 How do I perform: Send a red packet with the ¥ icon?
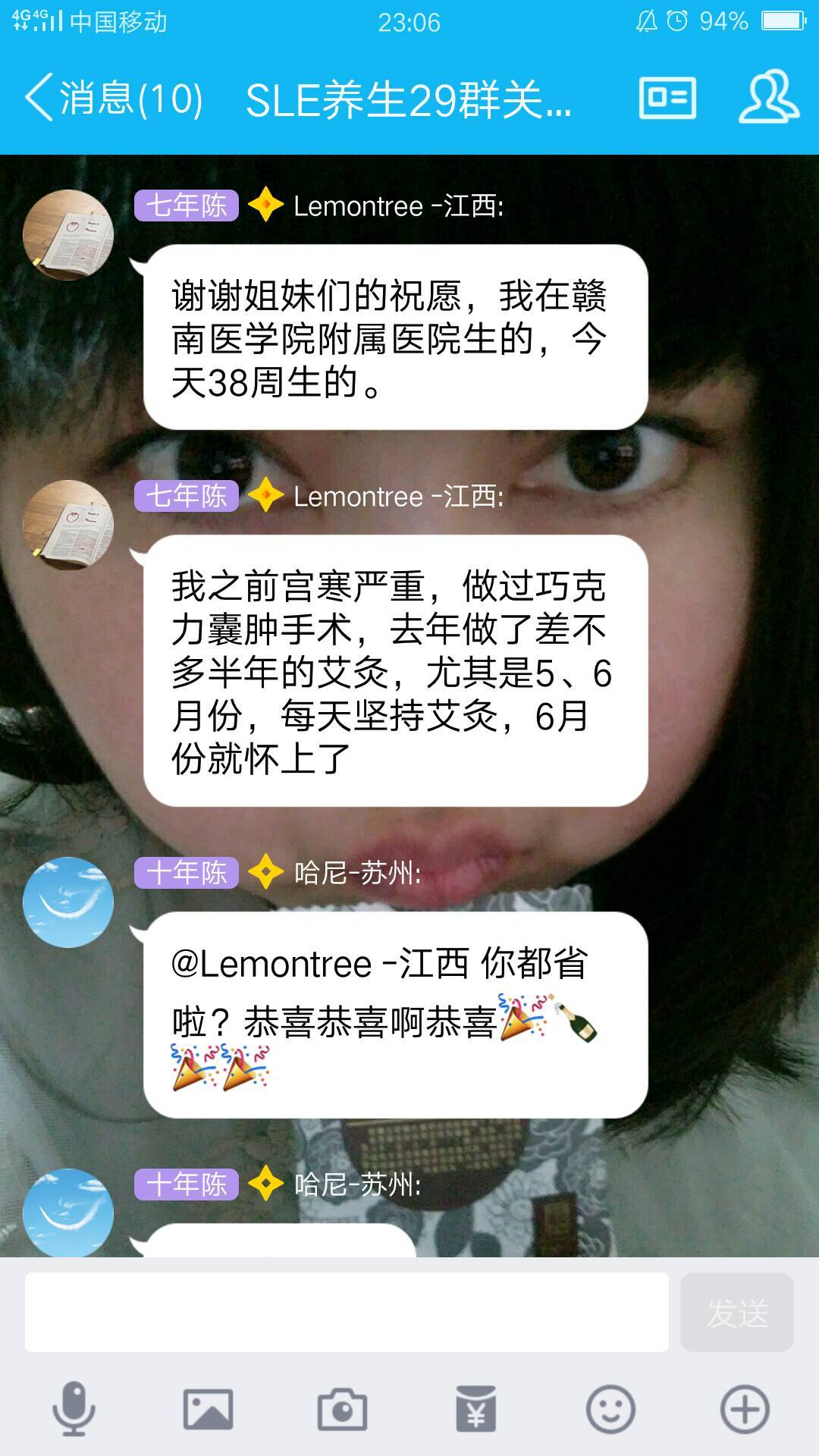pos(475,1409)
